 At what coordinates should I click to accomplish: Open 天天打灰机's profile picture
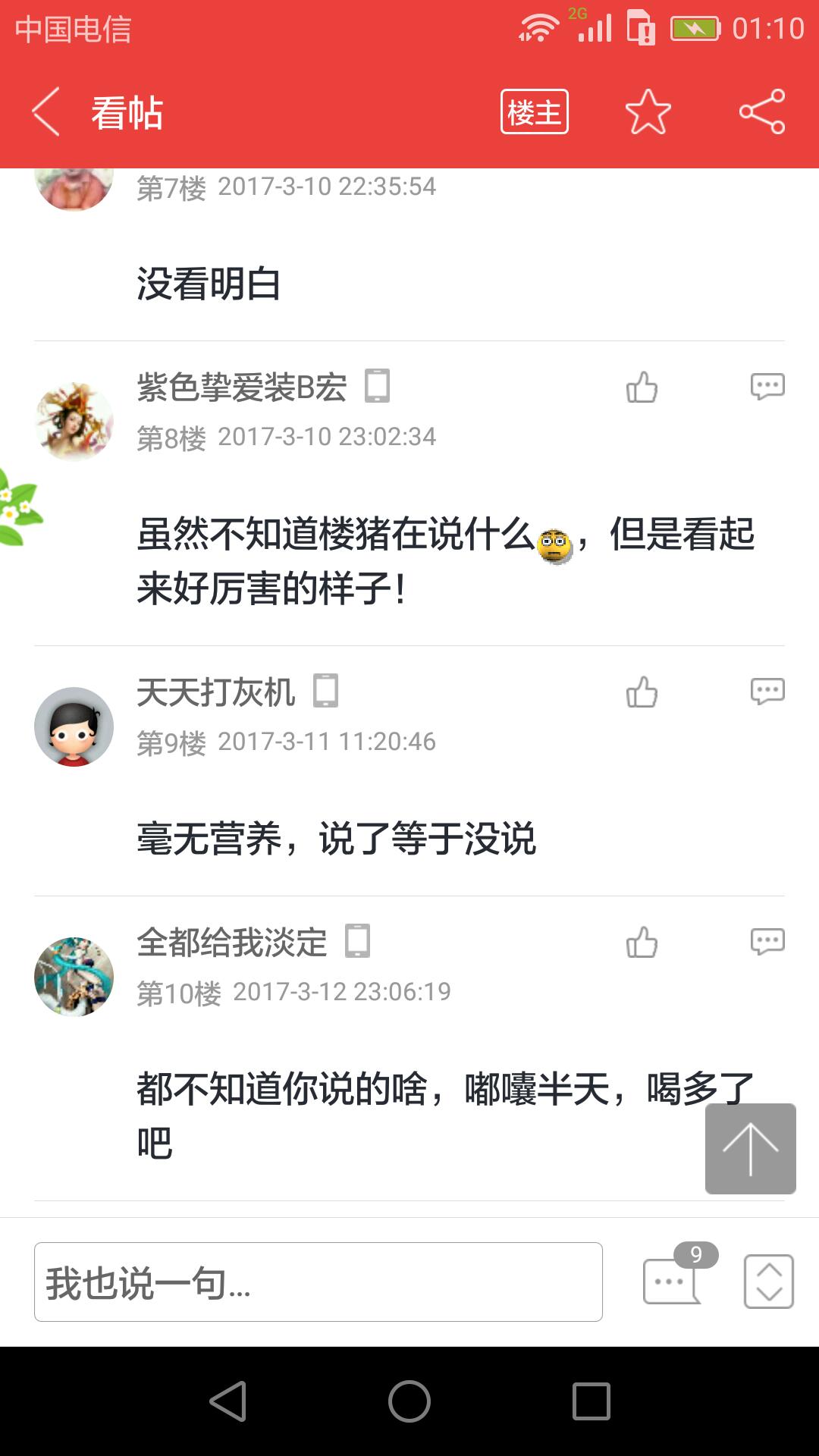pyautogui.click(x=74, y=726)
